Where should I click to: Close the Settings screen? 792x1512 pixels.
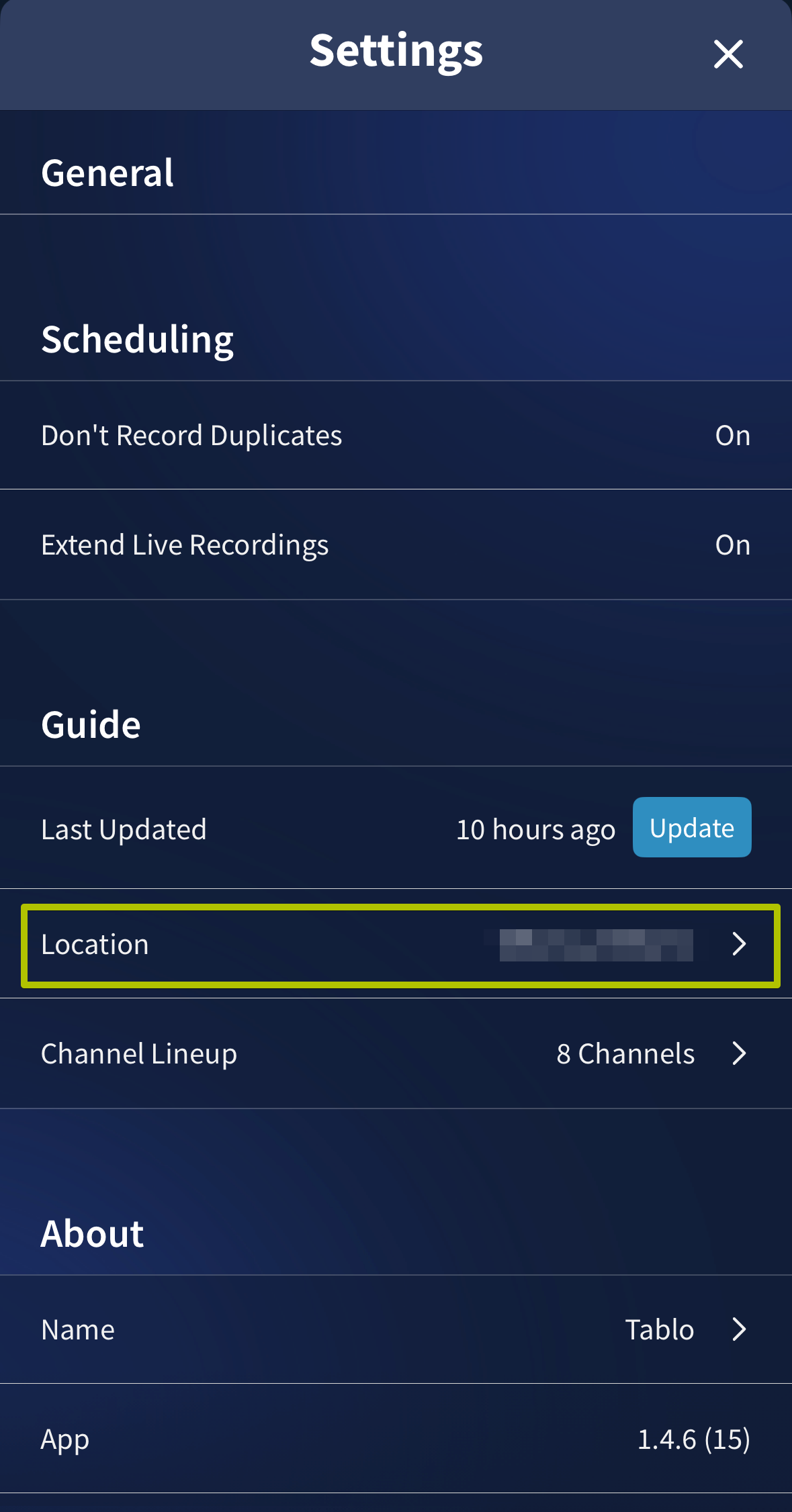coord(728,54)
